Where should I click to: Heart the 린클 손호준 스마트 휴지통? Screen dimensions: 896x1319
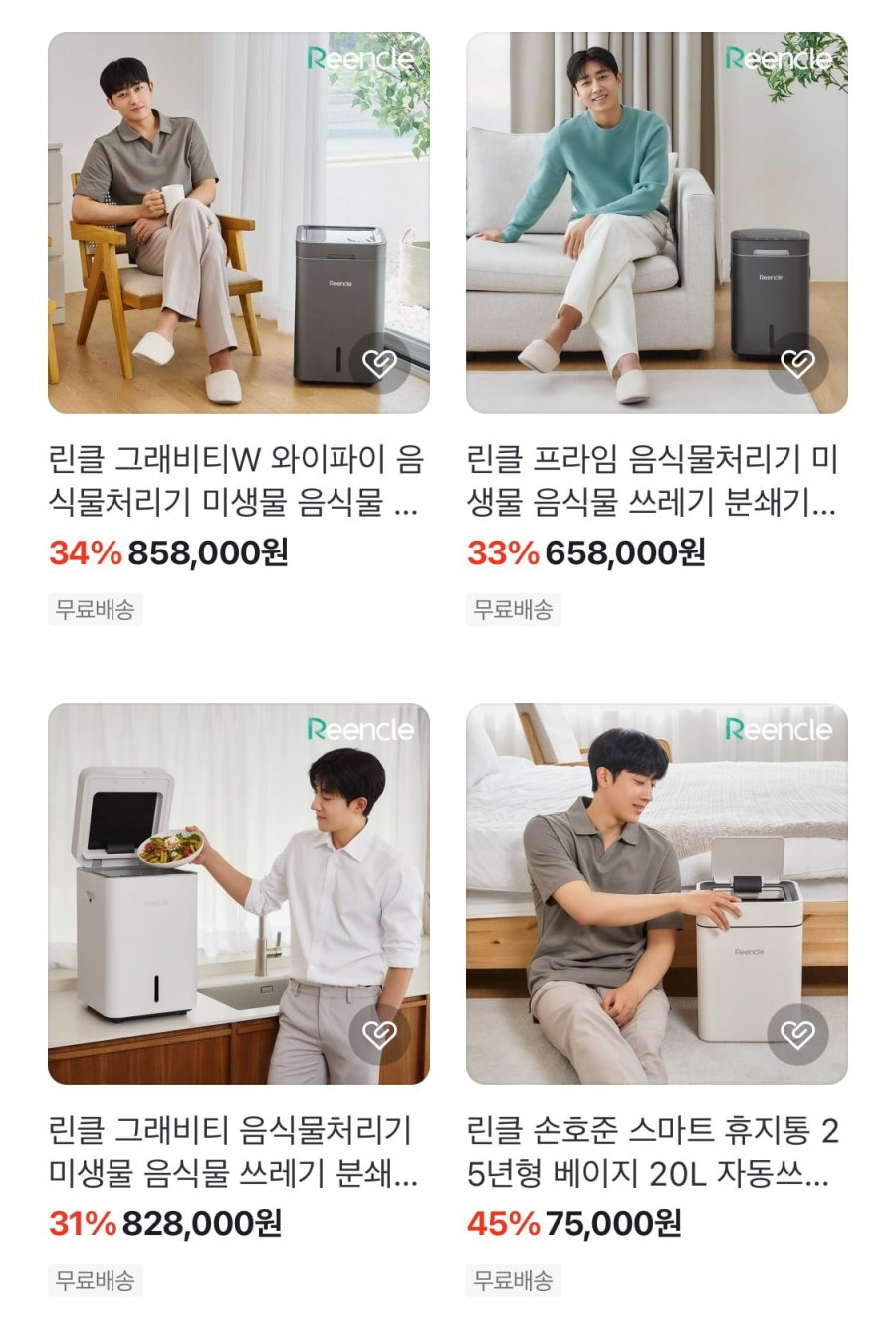[x=797, y=1035]
